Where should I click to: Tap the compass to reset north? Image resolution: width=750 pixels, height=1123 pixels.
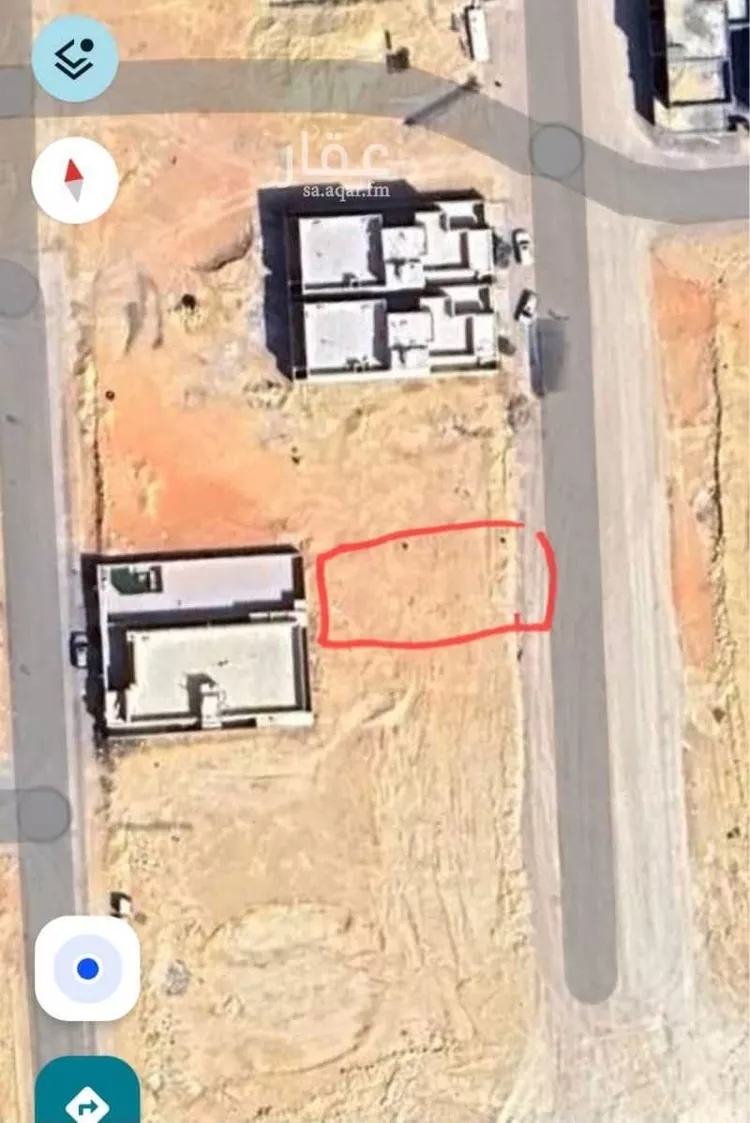pos(75,180)
